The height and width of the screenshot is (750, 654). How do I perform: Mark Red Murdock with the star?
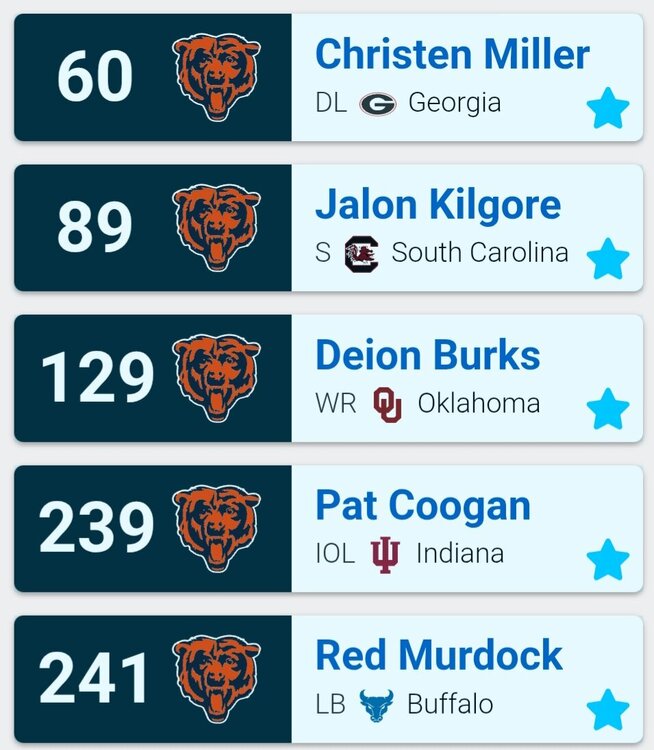608,710
